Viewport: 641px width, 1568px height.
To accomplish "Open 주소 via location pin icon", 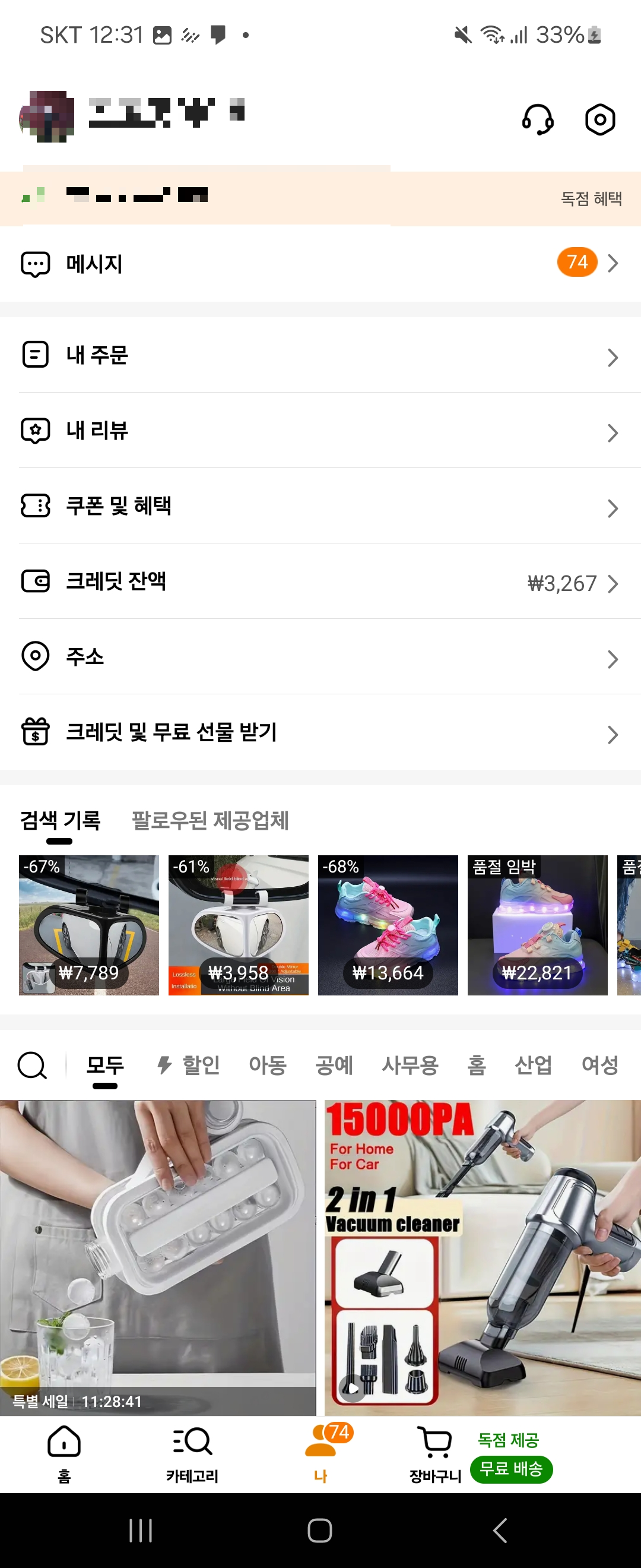I will (x=320, y=658).
